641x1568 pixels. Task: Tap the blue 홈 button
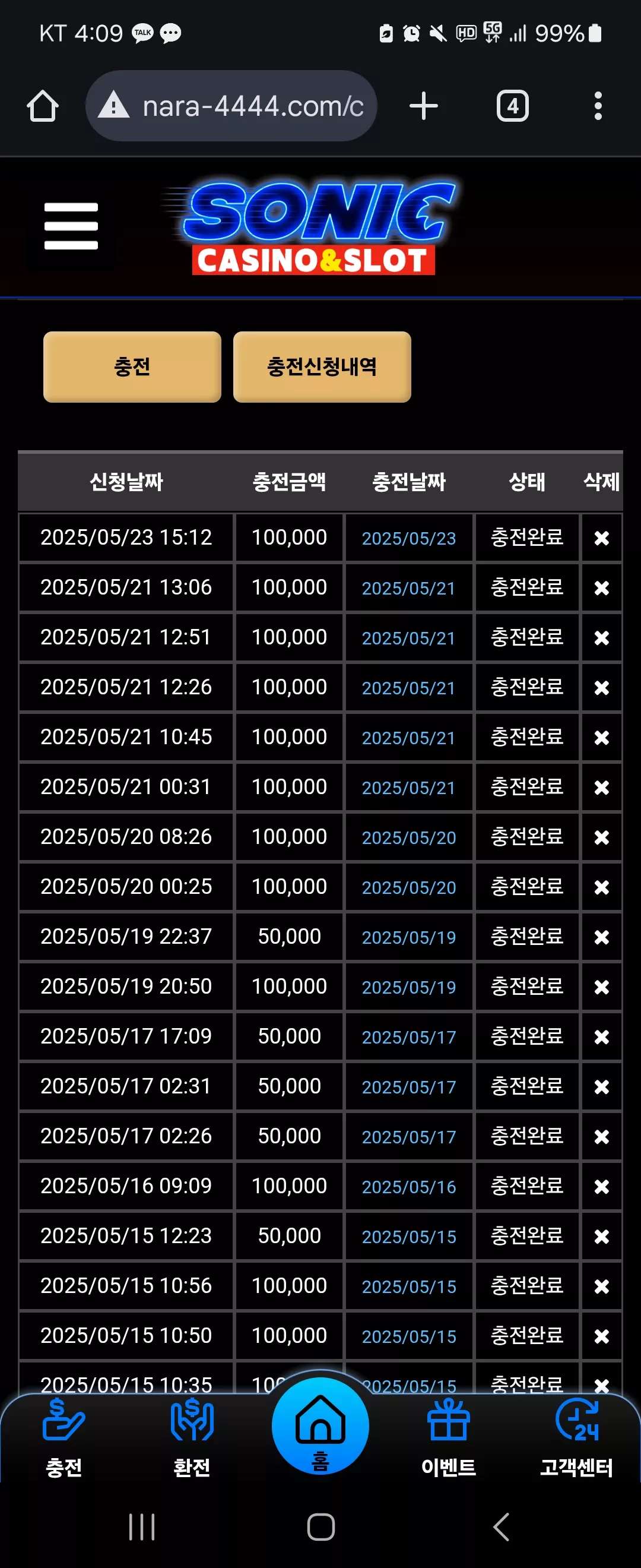click(x=320, y=1425)
